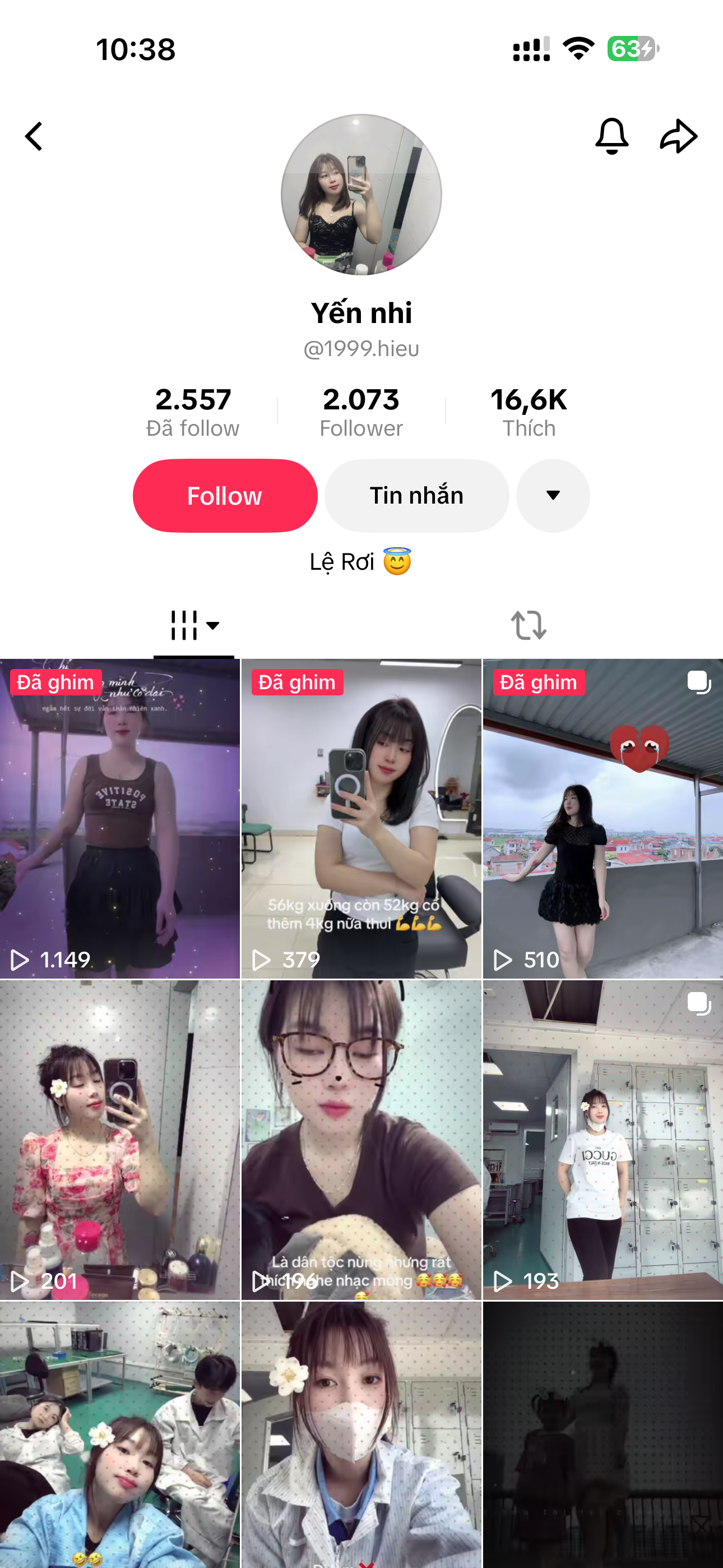Open the pinned video with 1.149 views
This screenshot has width=723, height=1568.
tap(120, 819)
